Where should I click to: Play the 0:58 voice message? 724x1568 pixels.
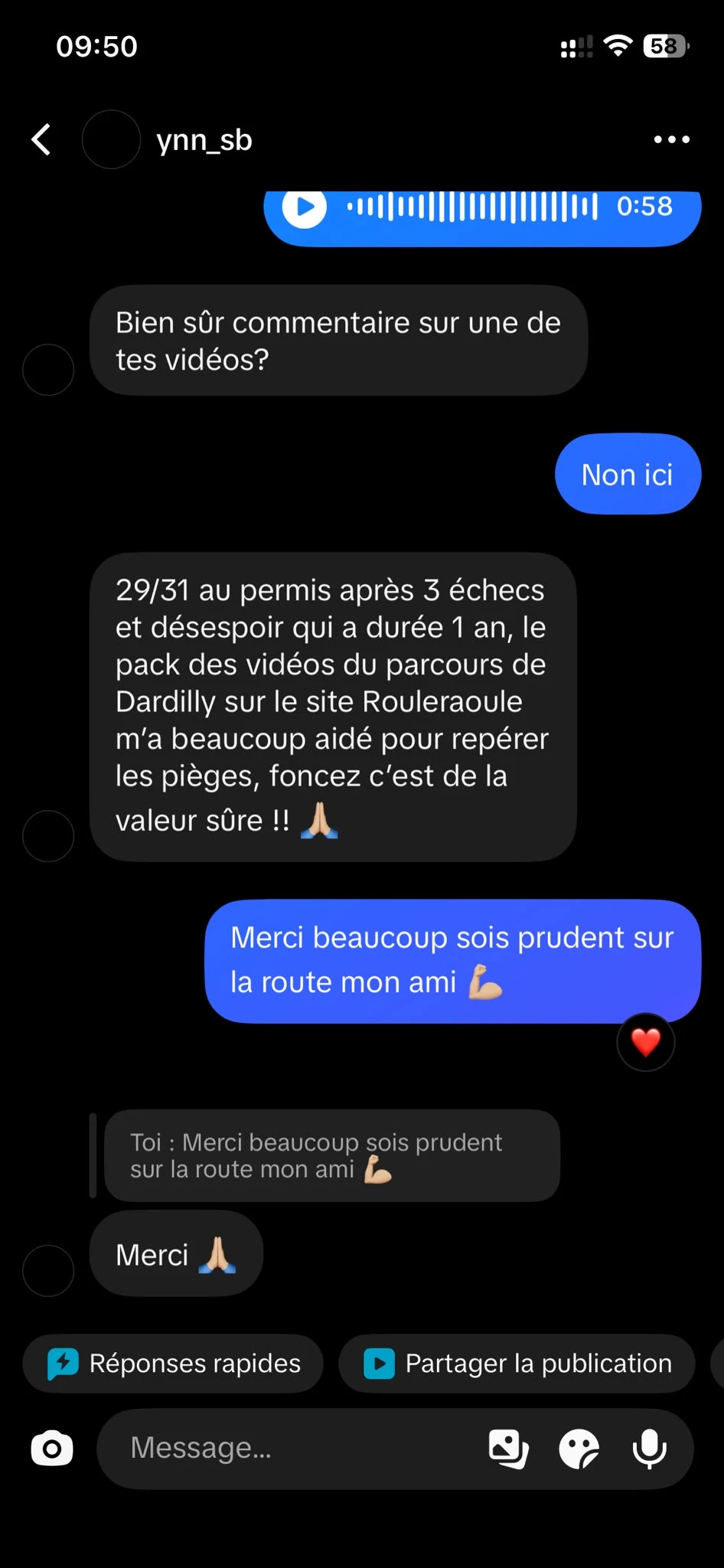[x=304, y=207]
